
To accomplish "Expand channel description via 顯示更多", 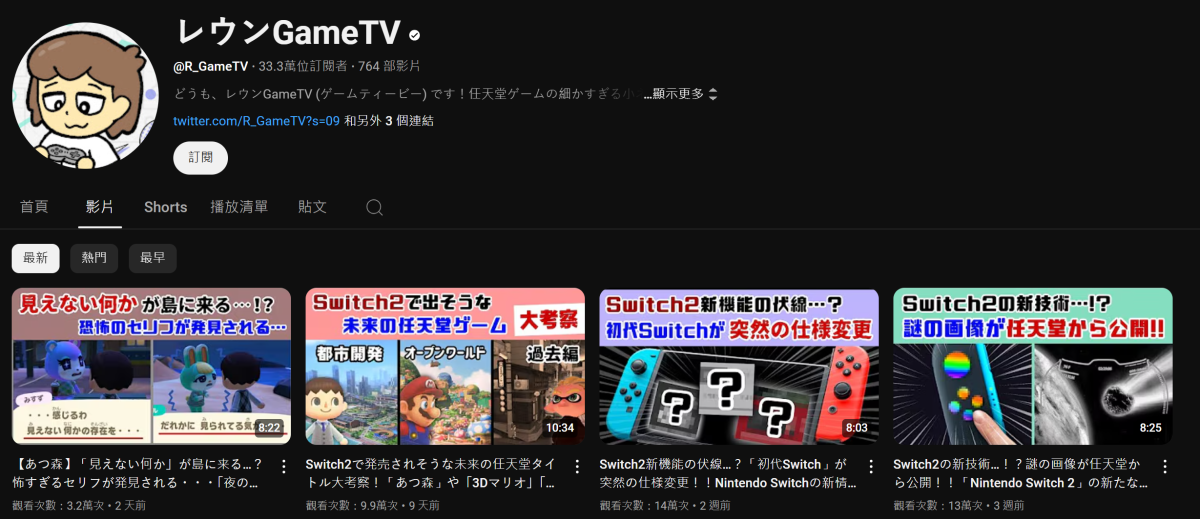I will [680, 94].
